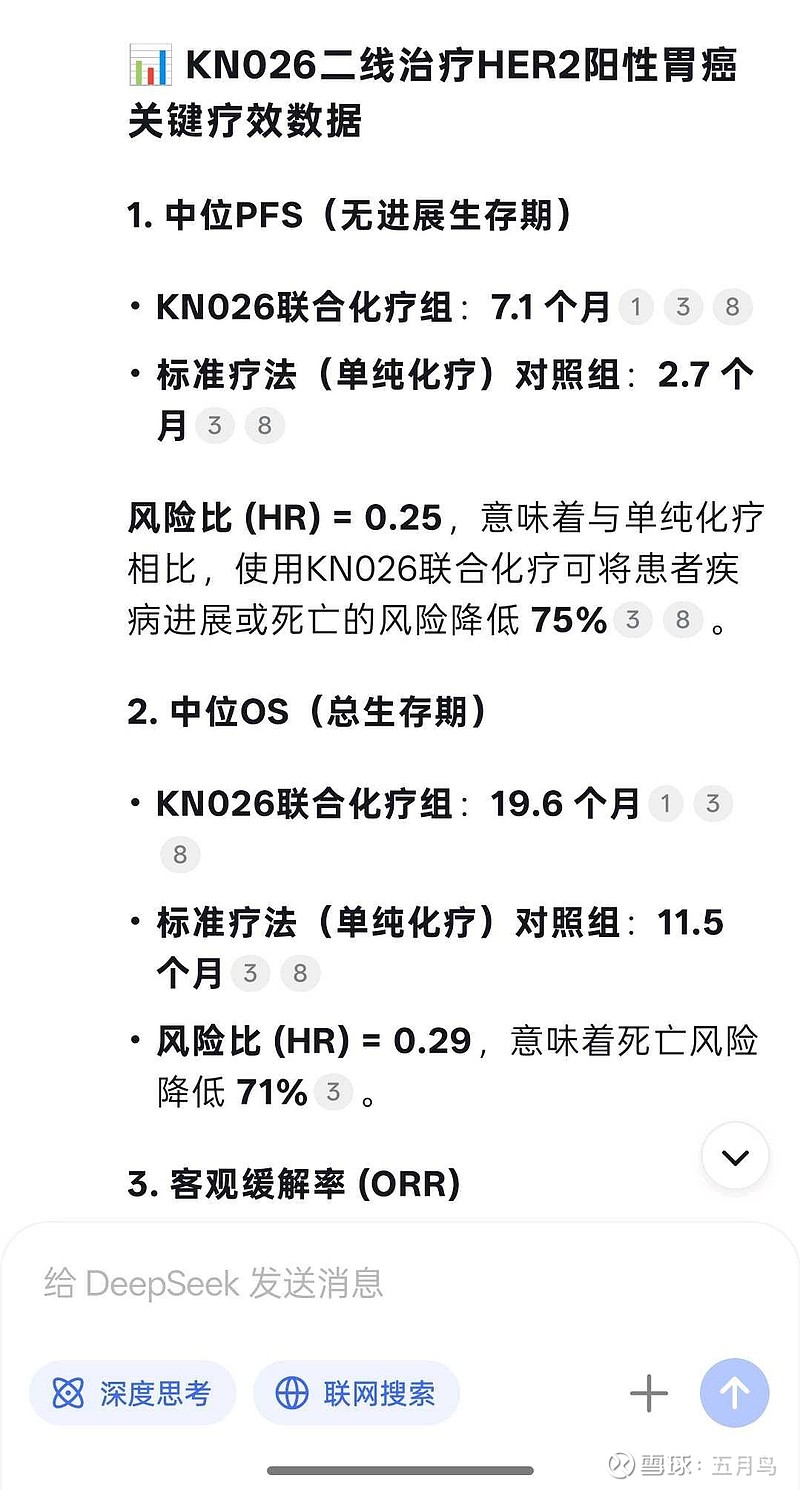Collapse the response with the circular chevron
800x1490 pixels.
point(735,1156)
